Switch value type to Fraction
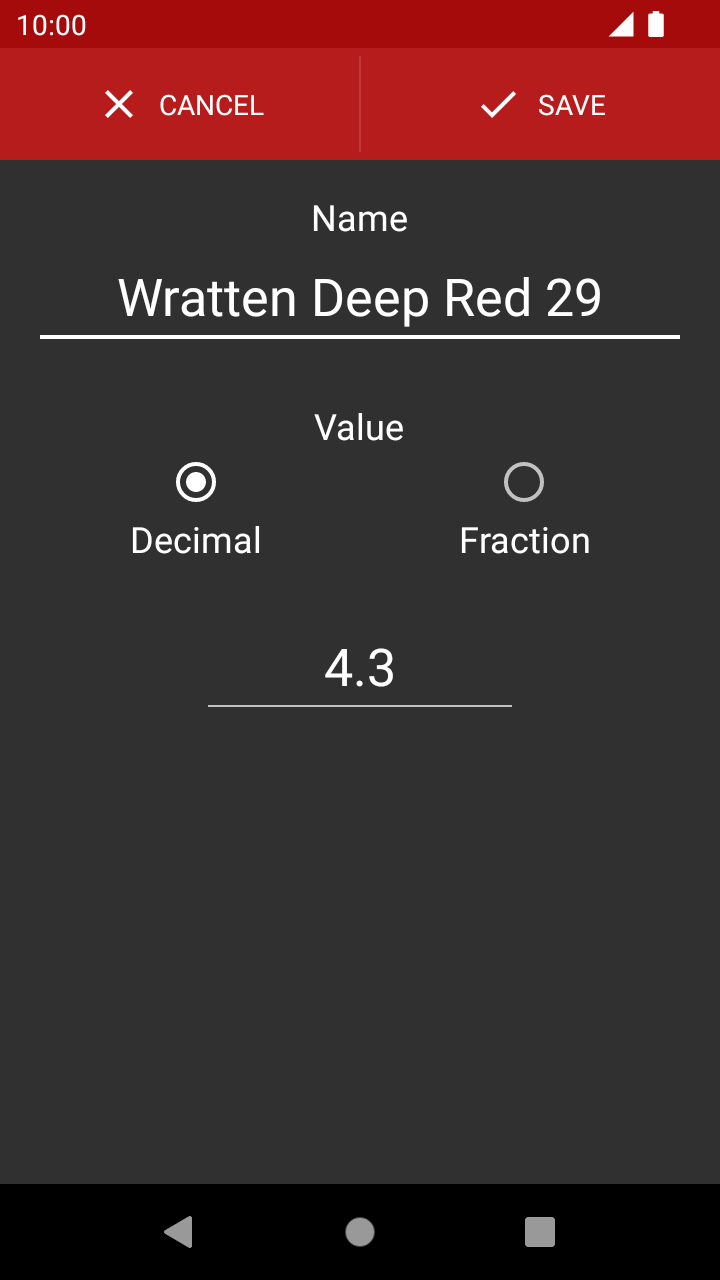 coord(524,510)
